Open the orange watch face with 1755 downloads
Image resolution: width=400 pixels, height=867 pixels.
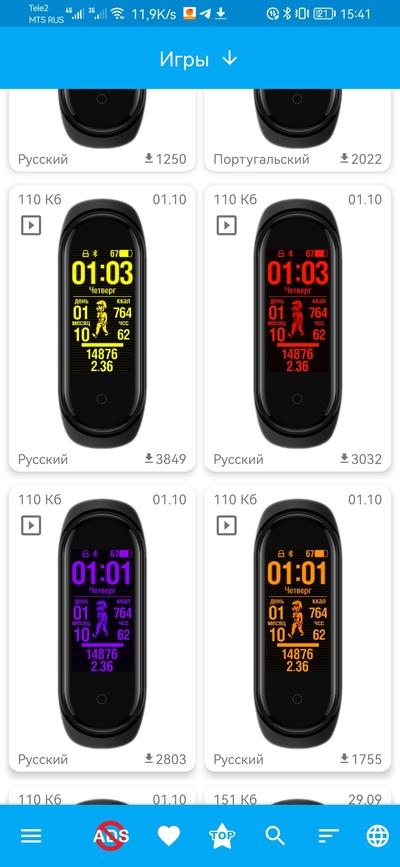pyautogui.click(x=298, y=629)
